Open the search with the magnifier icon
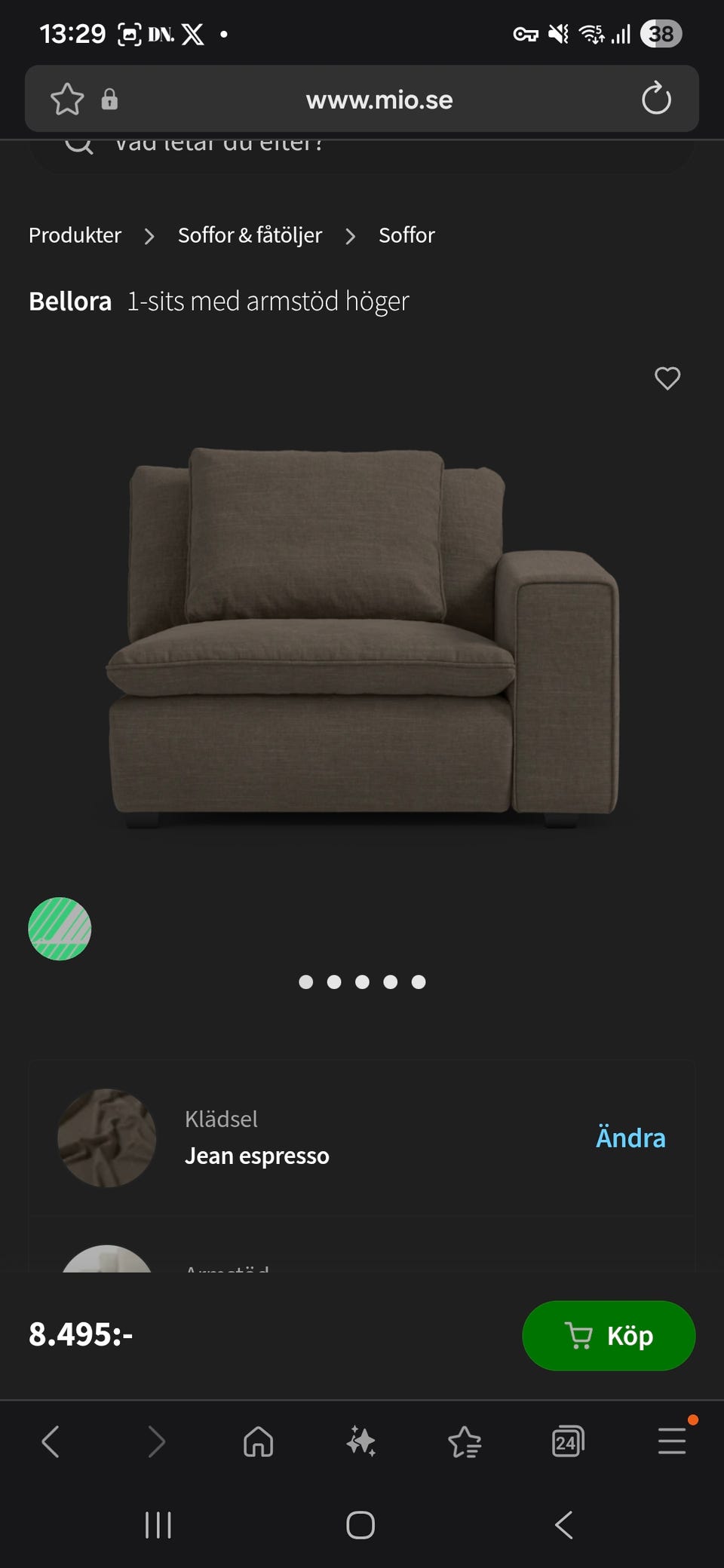This screenshot has width=724, height=1568. point(78,143)
